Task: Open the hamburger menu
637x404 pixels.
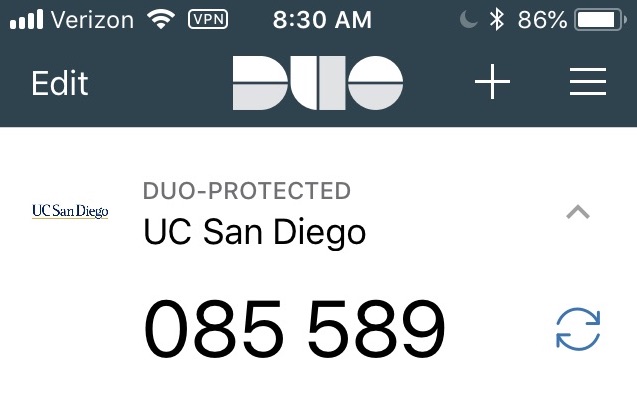Action: click(x=588, y=83)
